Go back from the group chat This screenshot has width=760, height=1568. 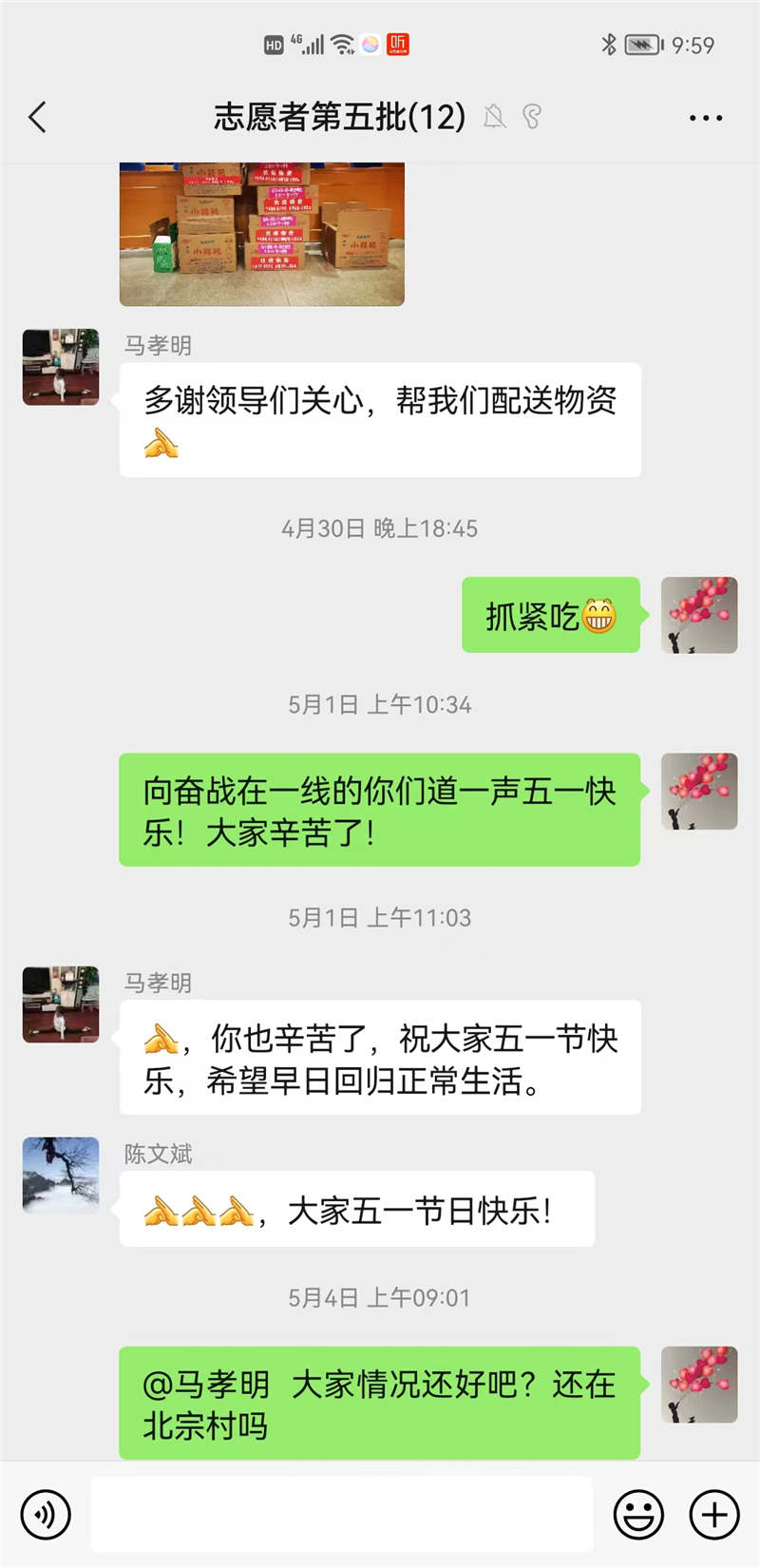38,118
